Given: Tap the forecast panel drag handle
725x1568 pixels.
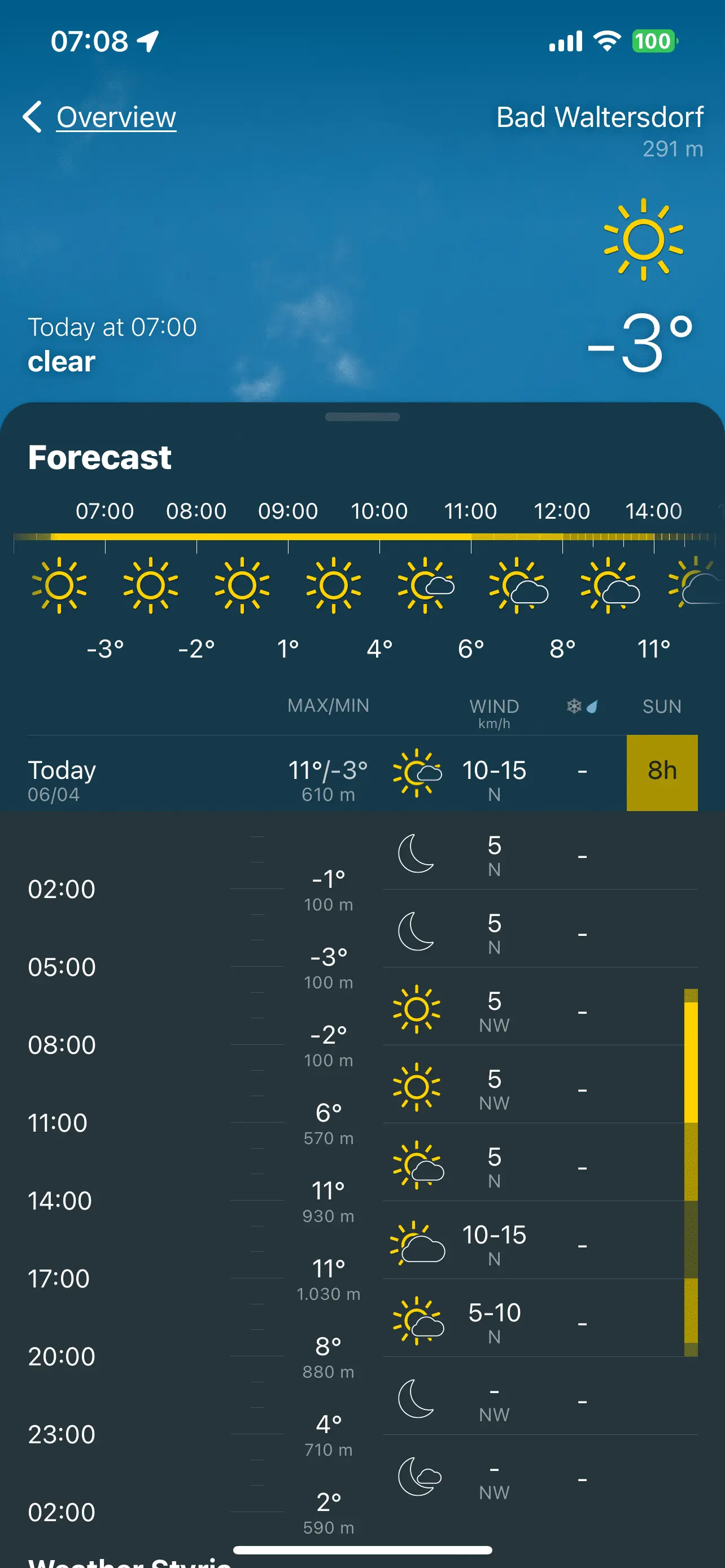Looking at the screenshot, I should click(362, 417).
